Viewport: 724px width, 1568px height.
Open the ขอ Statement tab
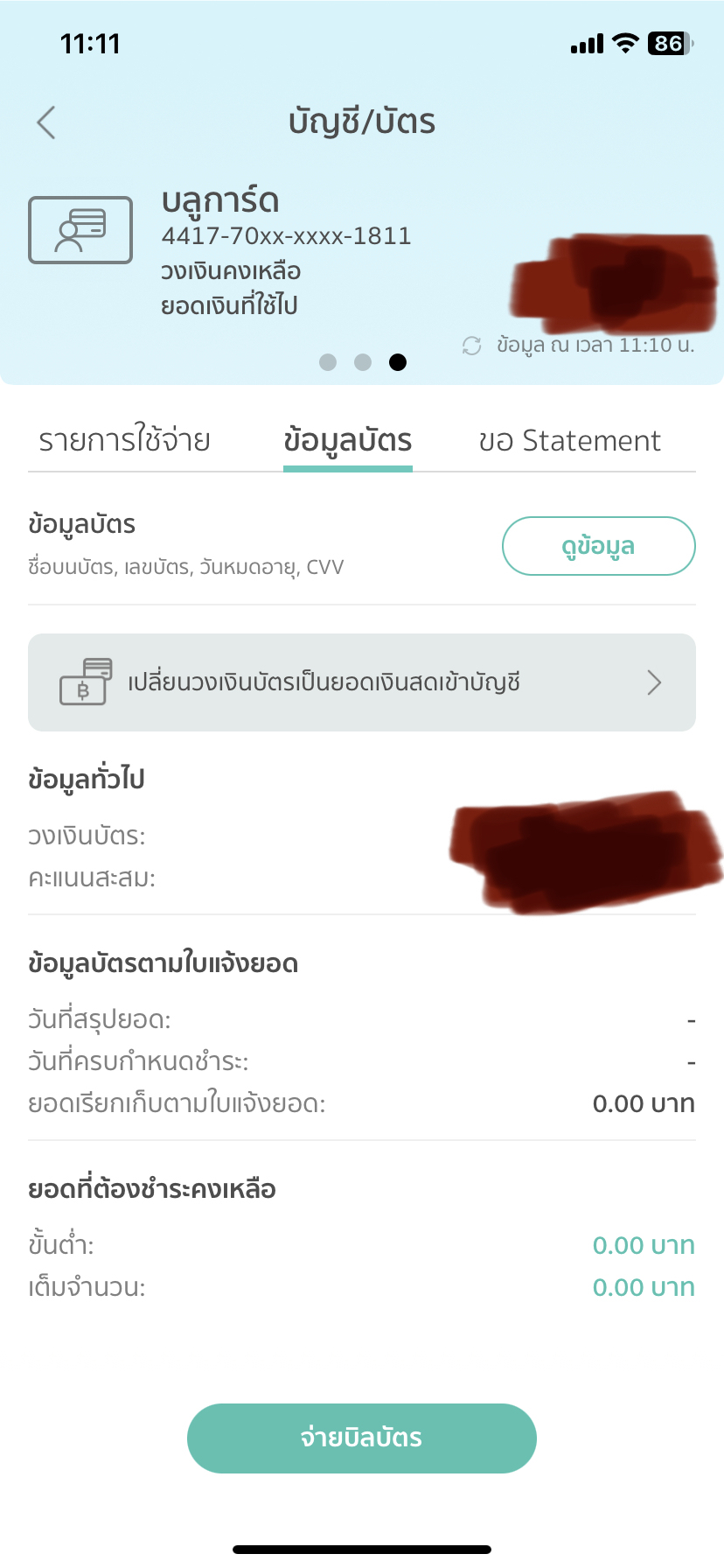tap(569, 440)
